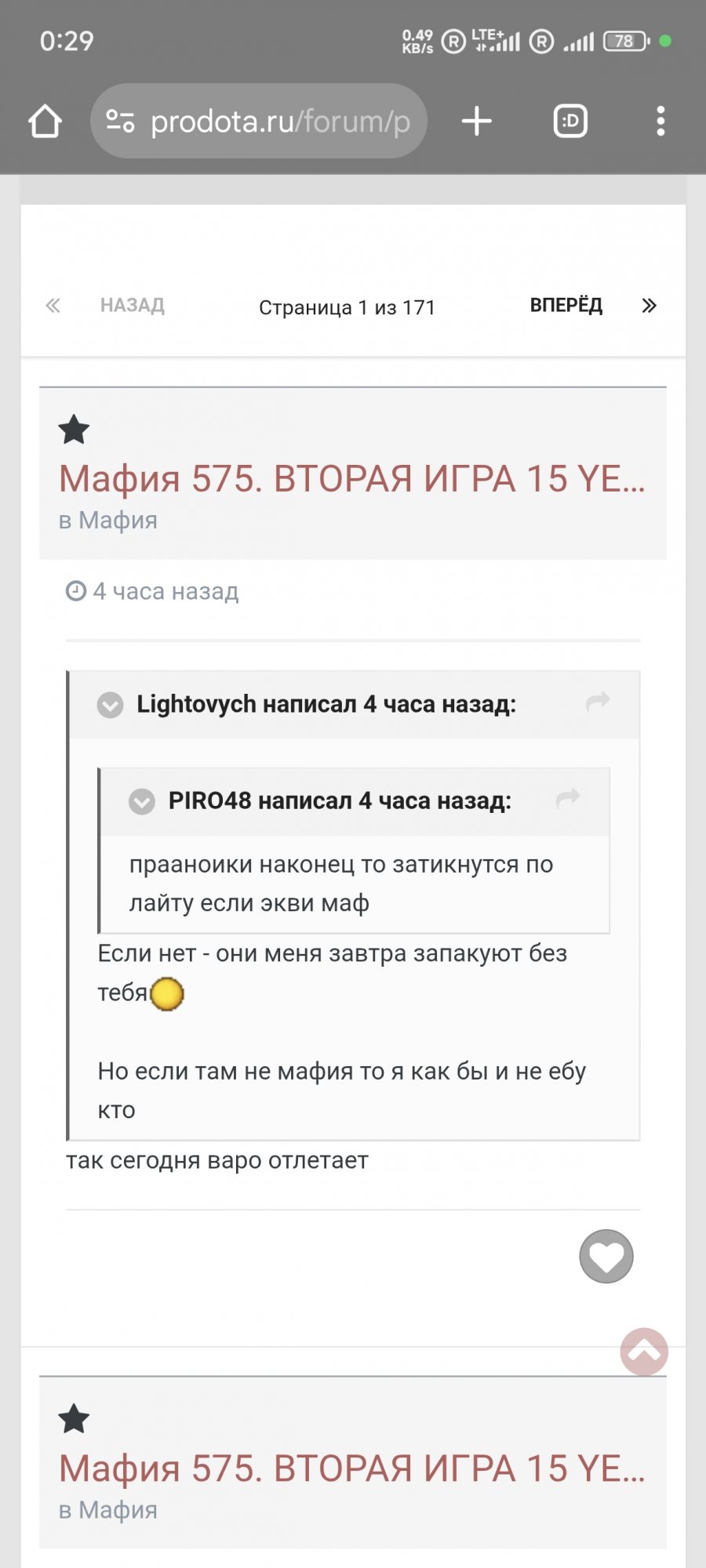Like the post with the heart
Image resolution: width=706 pixels, height=1568 pixels.
pos(606,1257)
